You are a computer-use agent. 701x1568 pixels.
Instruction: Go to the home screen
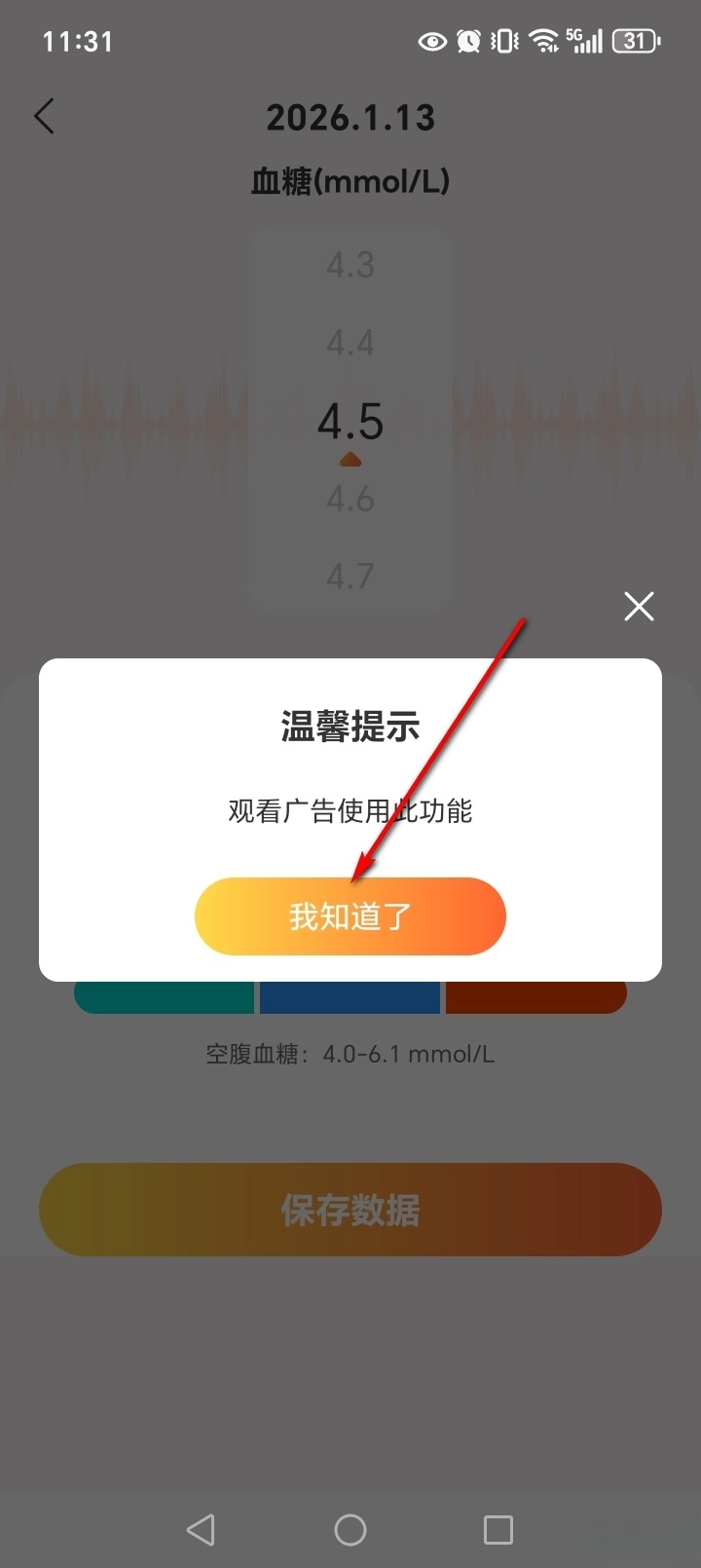pyautogui.click(x=350, y=1529)
